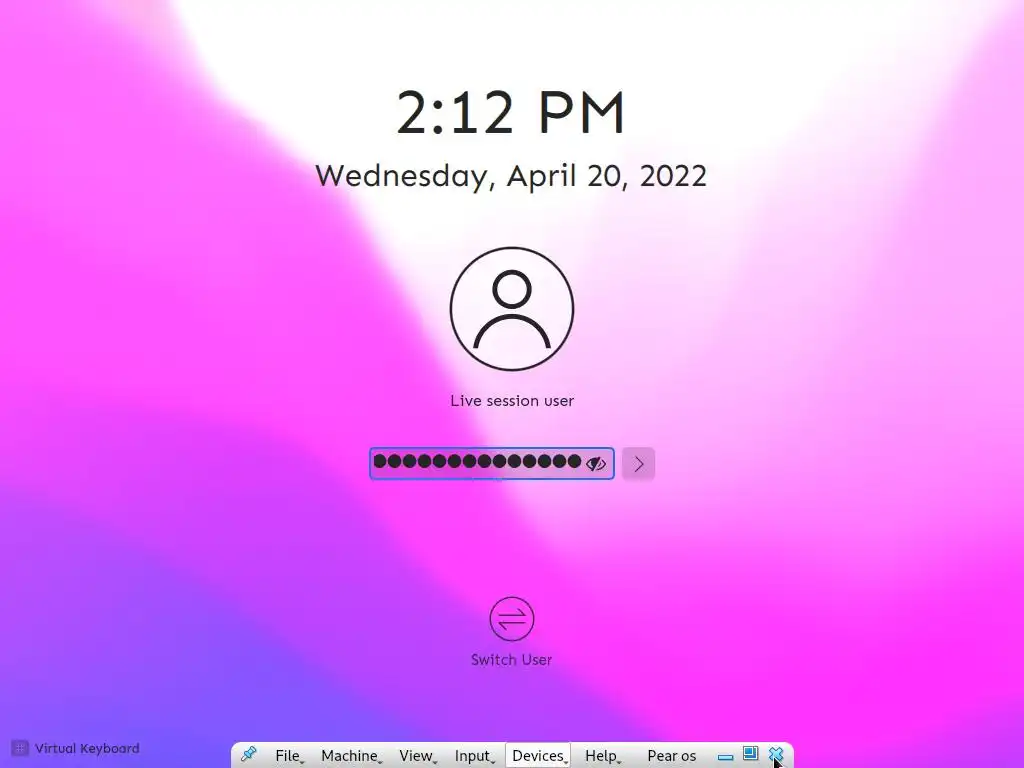Open the File menu

[x=289, y=756]
